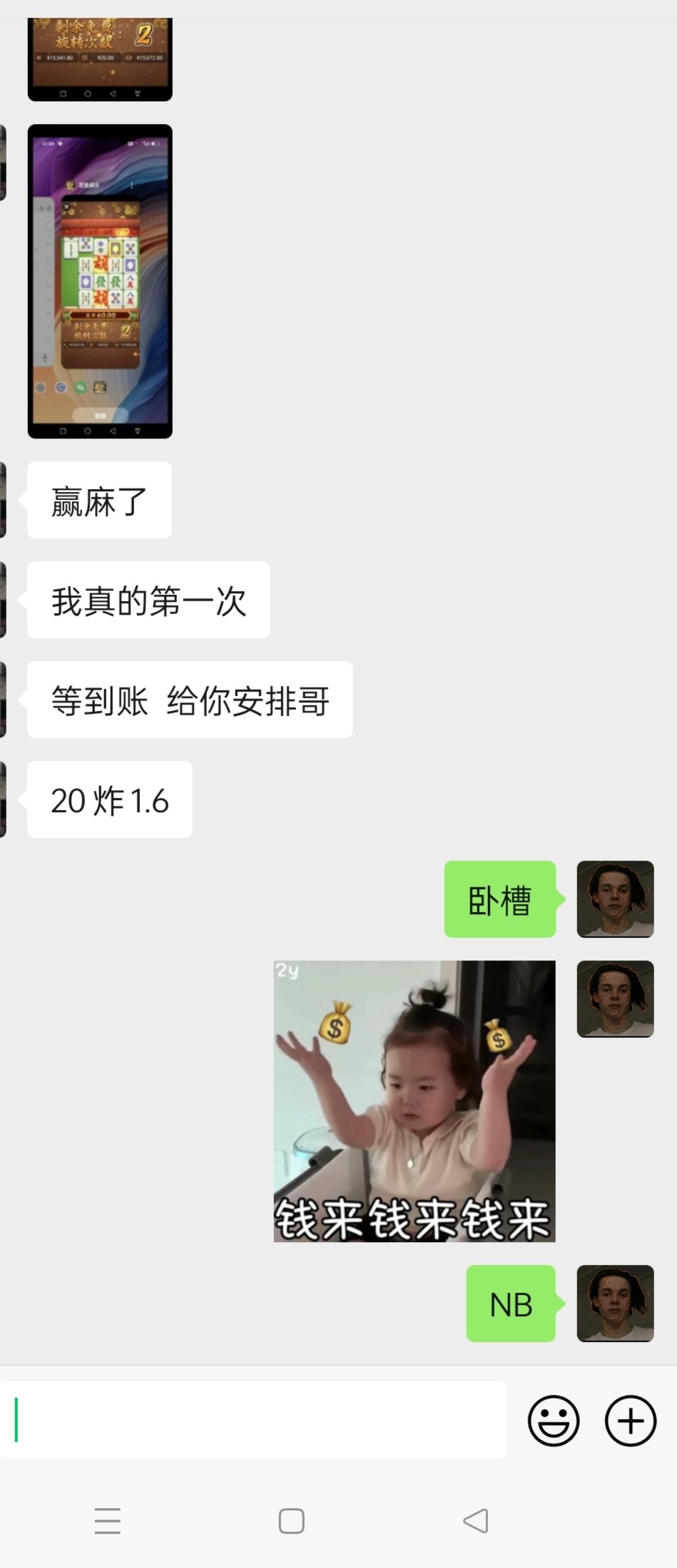Screen dimensions: 677x1568
Task: Open the mahjong game screenshot image
Action: click(100, 281)
